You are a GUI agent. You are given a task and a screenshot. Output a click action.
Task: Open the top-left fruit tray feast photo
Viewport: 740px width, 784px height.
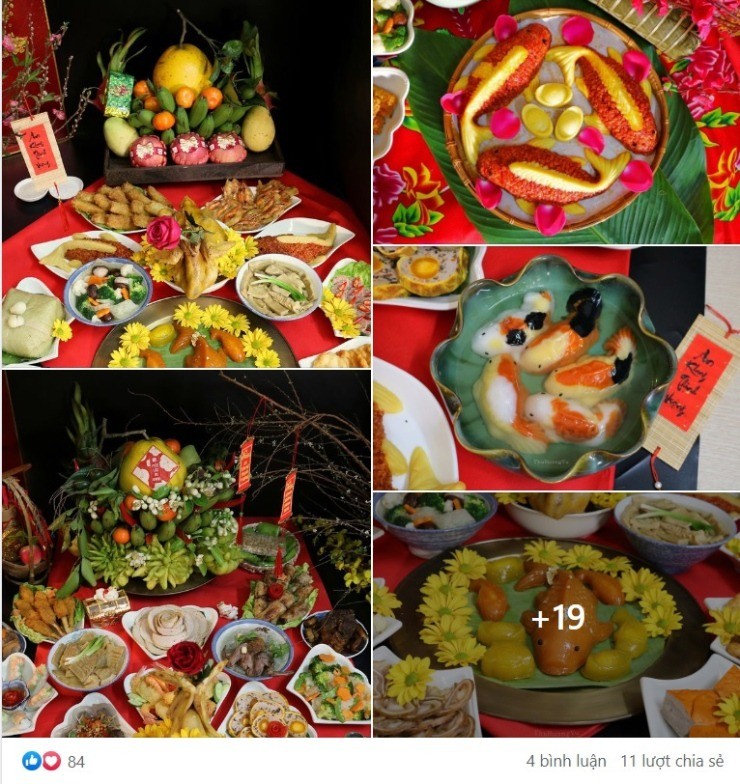pos(185,184)
